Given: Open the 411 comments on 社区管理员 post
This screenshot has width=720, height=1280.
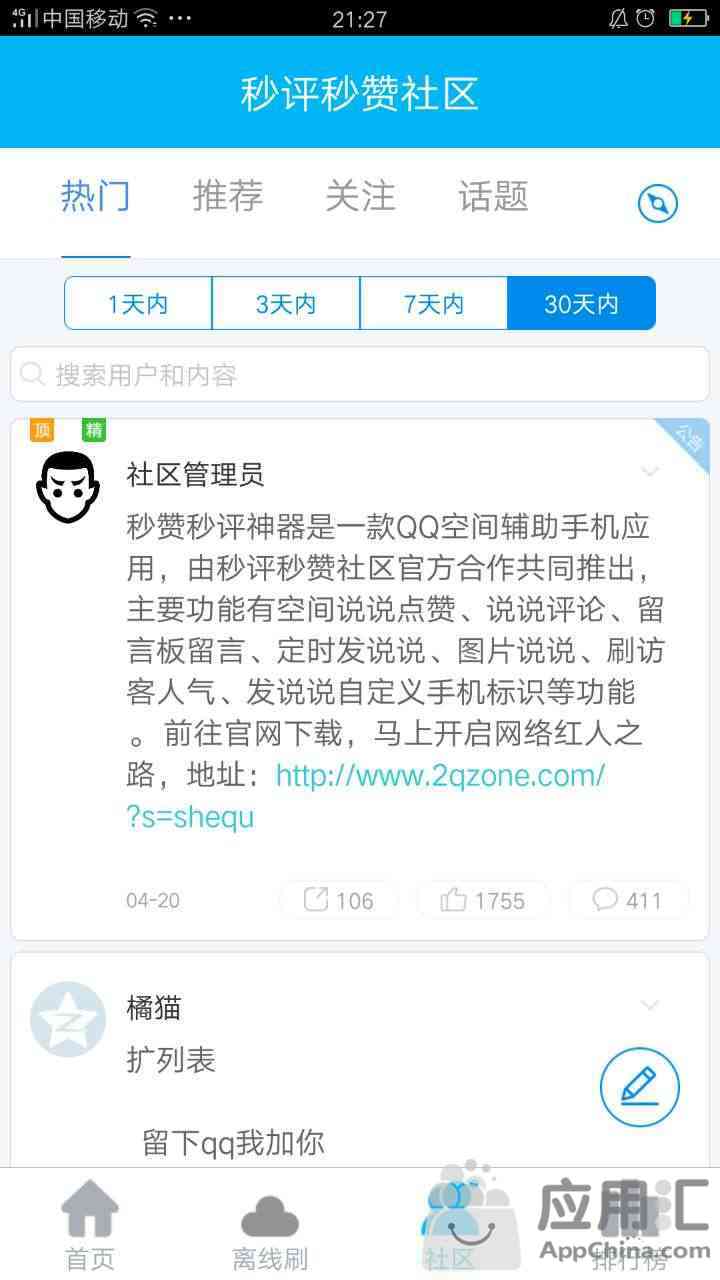Looking at the screenshot, I should coord(628,900).
